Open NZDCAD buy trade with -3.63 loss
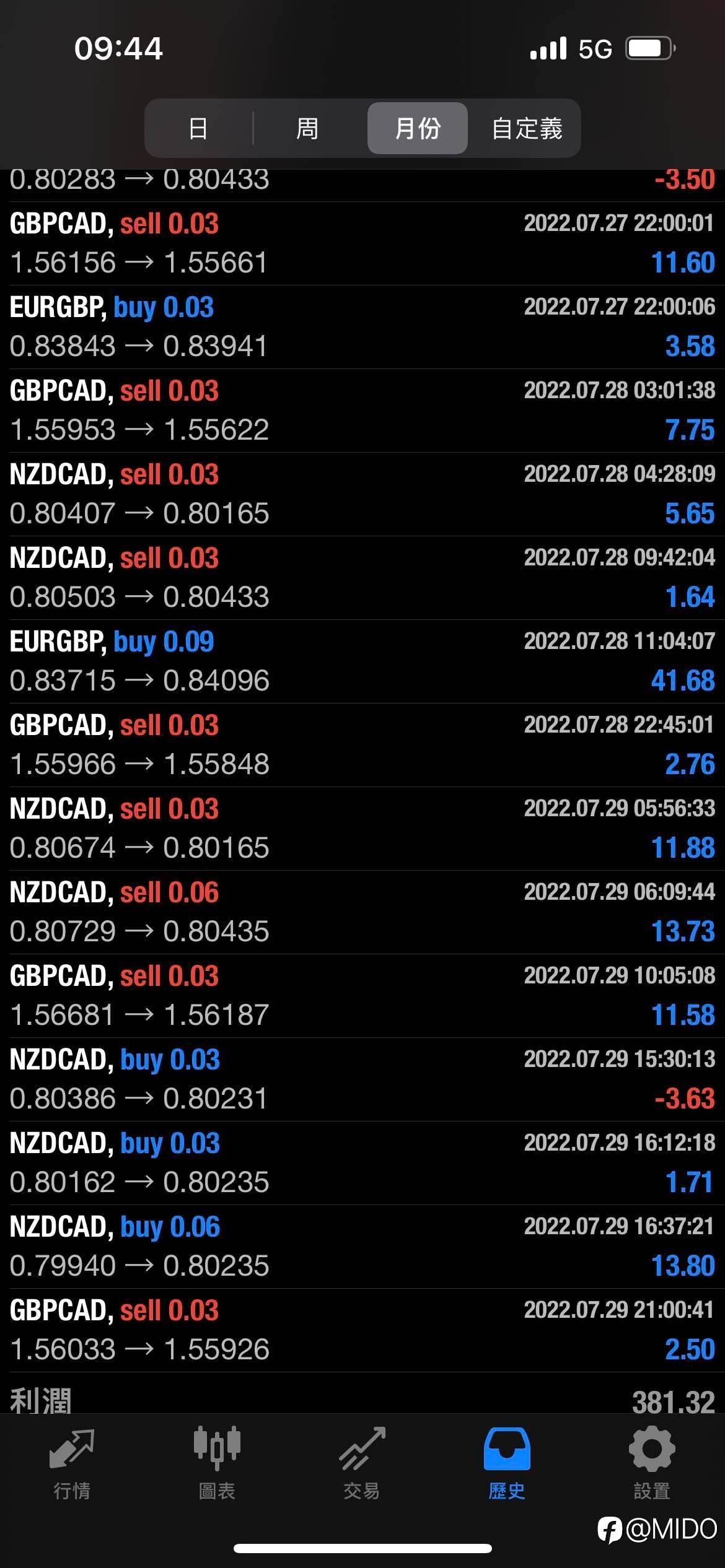The width and height of the screenshot is (725, 1568). (362, 1079)
